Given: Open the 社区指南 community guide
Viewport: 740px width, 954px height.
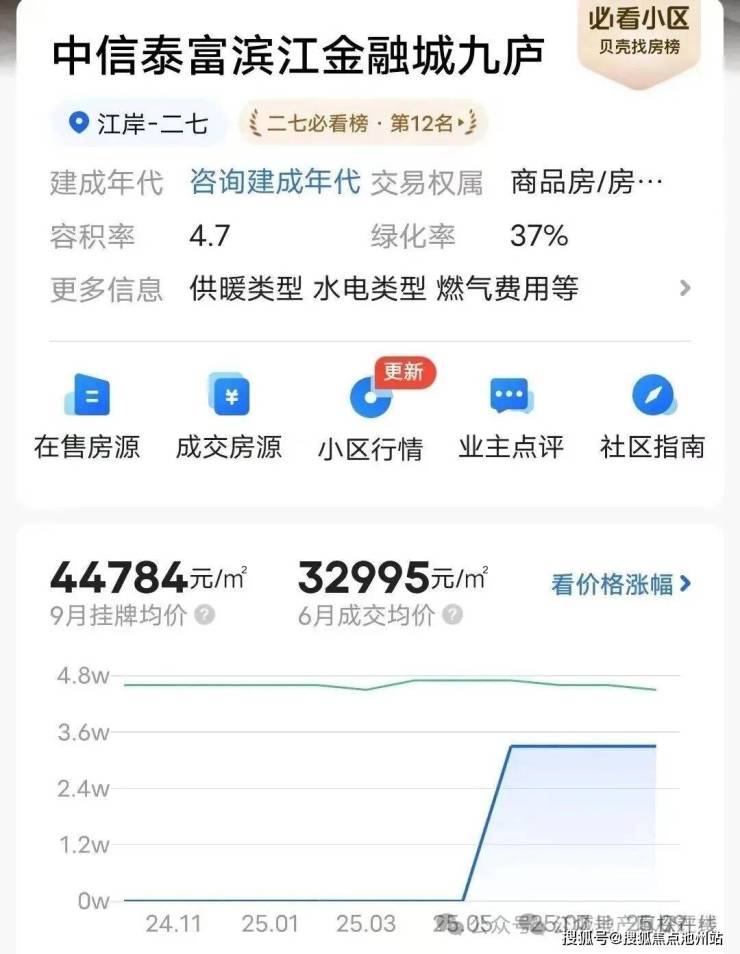Looking at the screenshot, I should (x=652, y=416).
